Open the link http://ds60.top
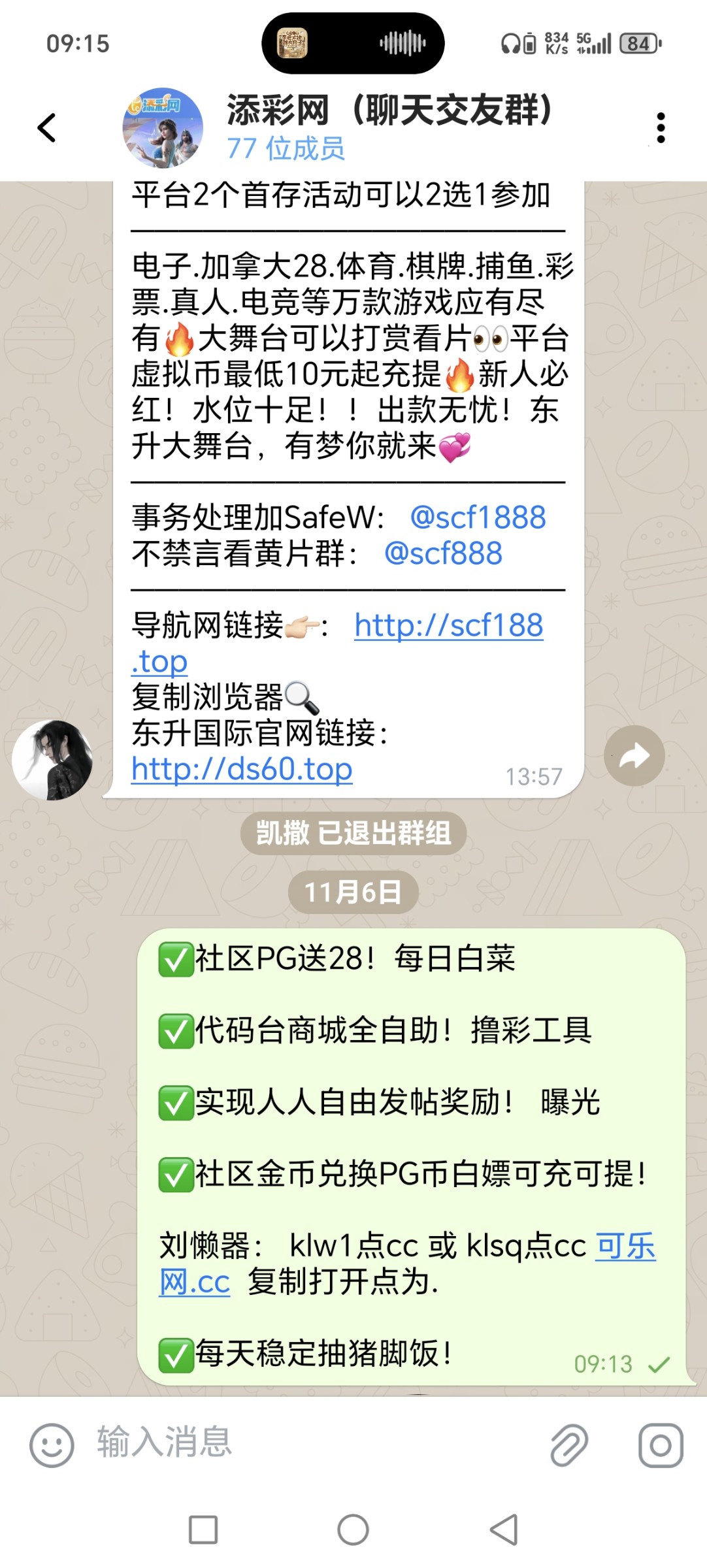 point(240,770)
